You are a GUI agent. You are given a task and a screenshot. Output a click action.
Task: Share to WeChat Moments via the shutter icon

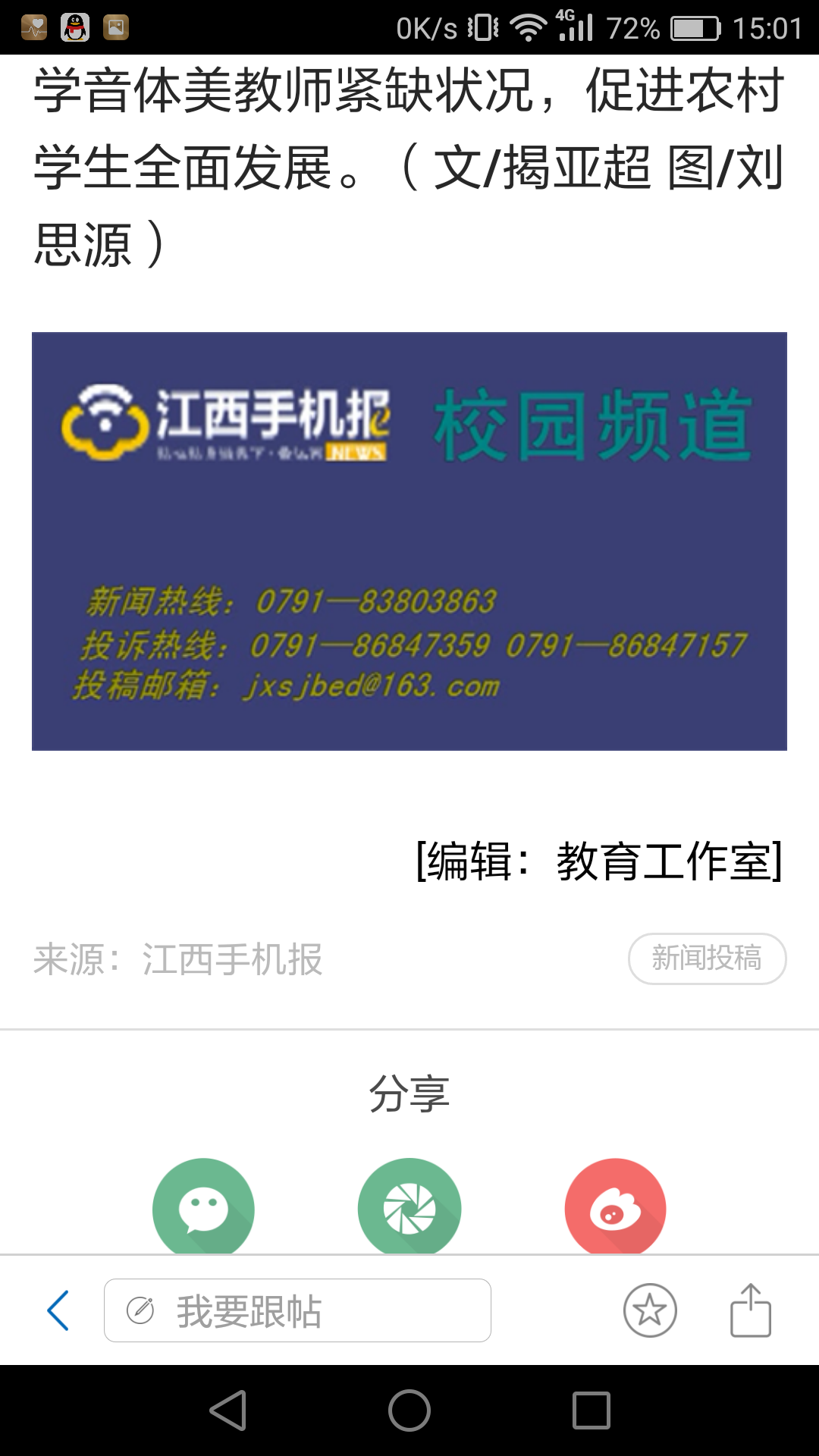tap(409, 1207)
